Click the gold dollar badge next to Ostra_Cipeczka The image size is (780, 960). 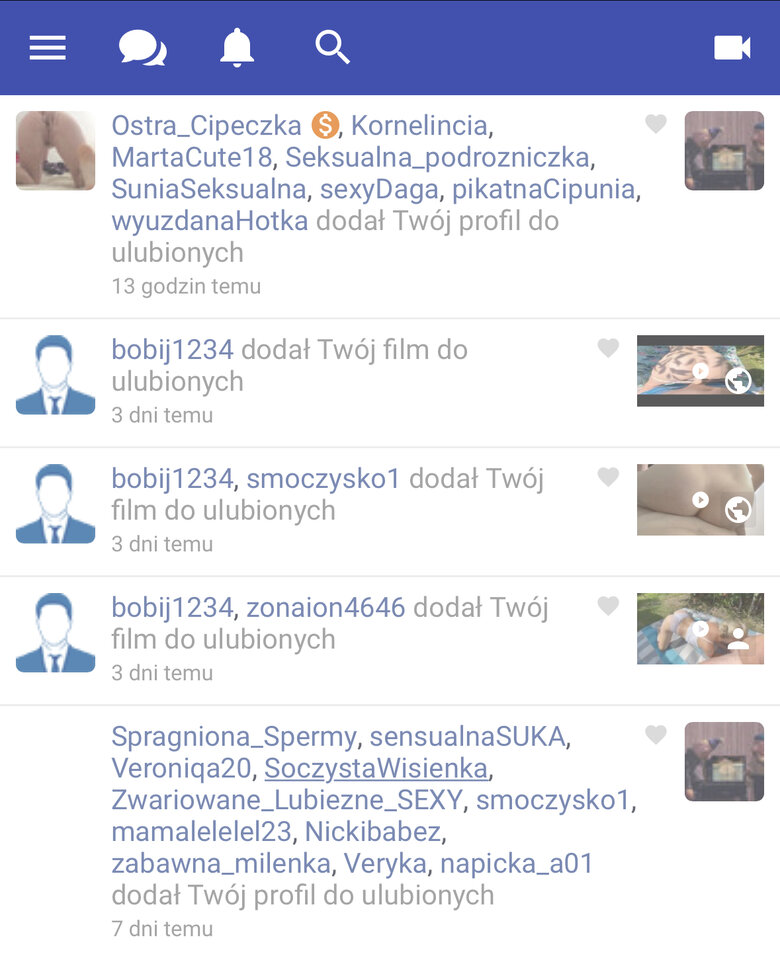coord(323,126)
